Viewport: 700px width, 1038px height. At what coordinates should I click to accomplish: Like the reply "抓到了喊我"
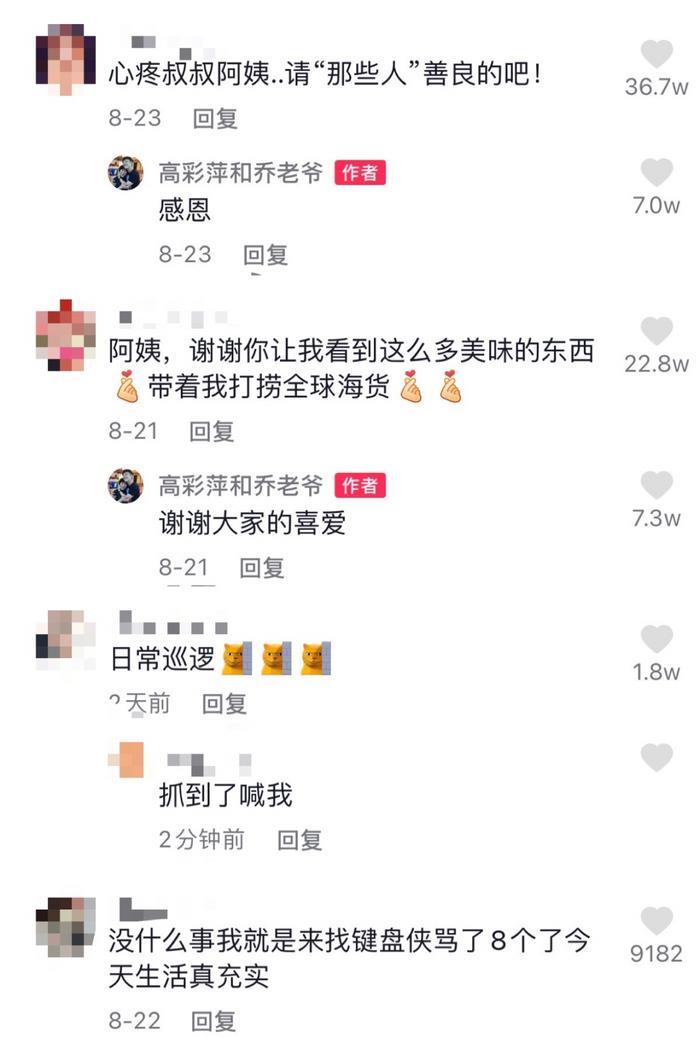tap(657, 758)
